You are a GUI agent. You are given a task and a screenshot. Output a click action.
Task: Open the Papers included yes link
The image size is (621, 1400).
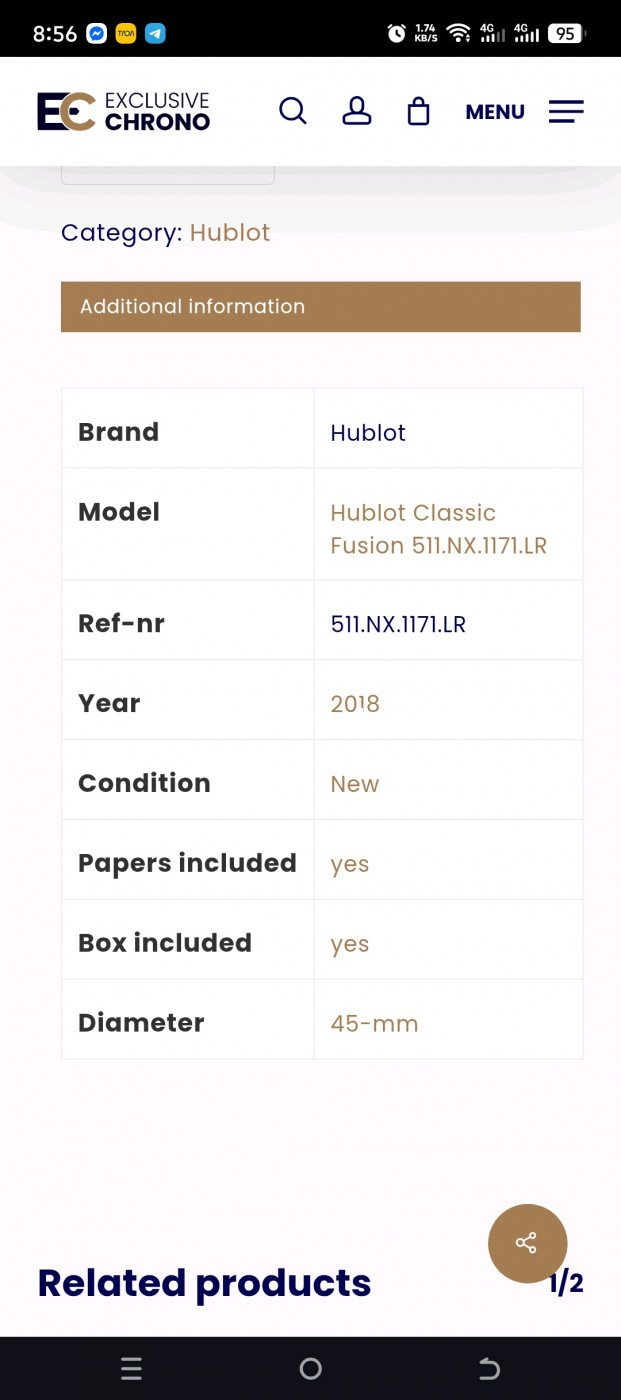[x=350, y=864]
